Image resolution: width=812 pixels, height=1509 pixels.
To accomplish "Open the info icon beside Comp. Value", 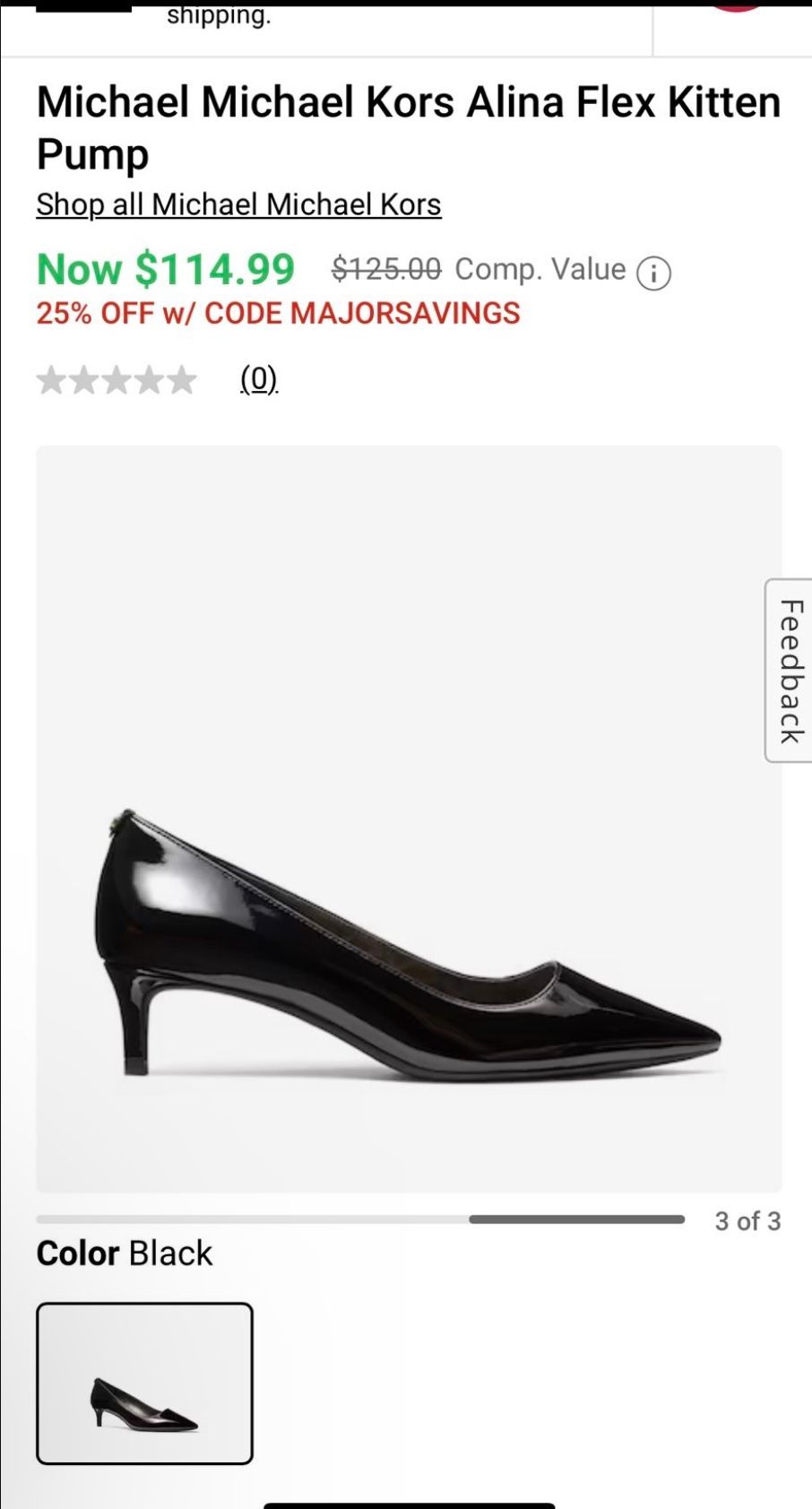I will [653, 270].
